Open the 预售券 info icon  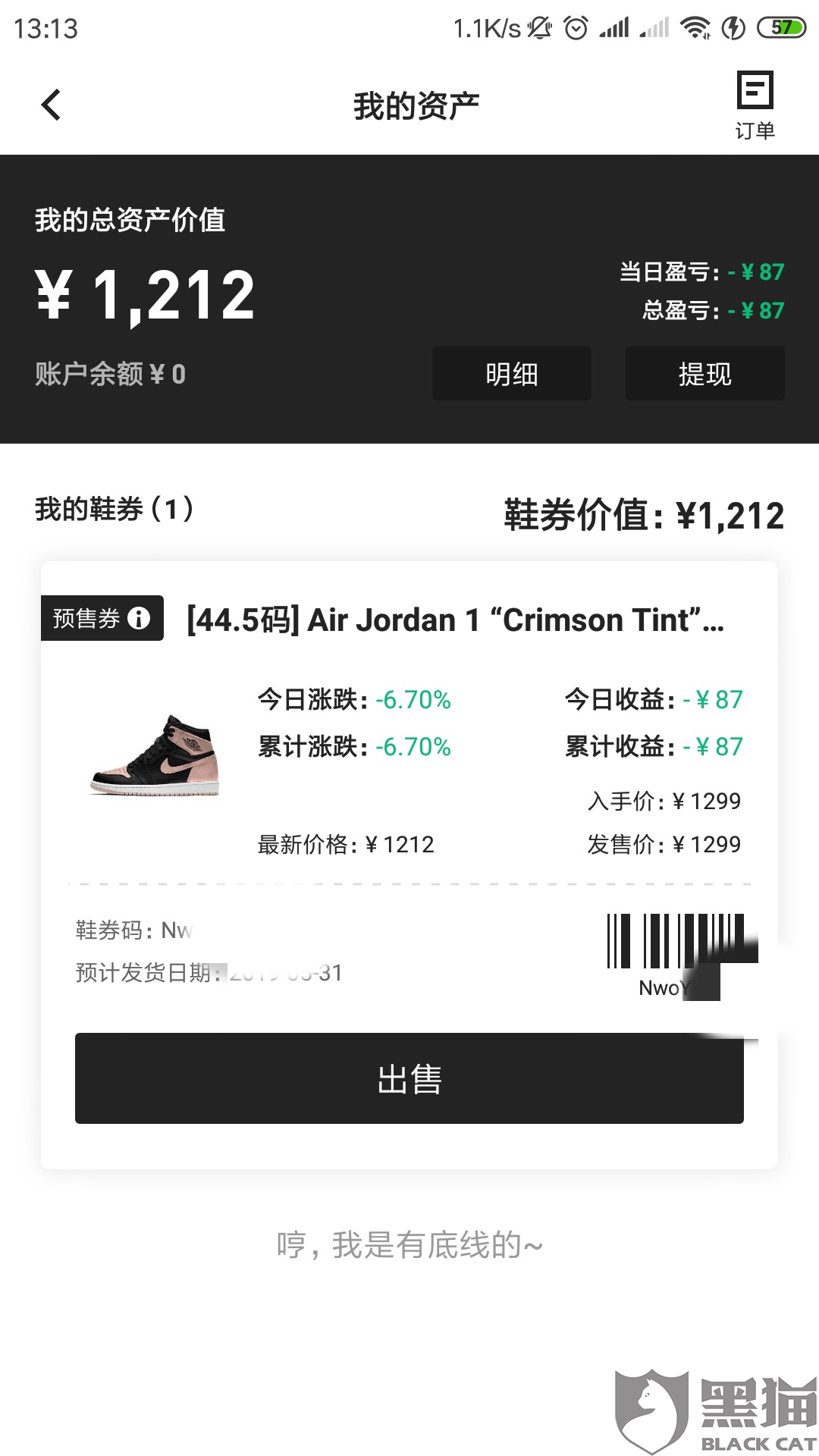[x=139, y=618]
